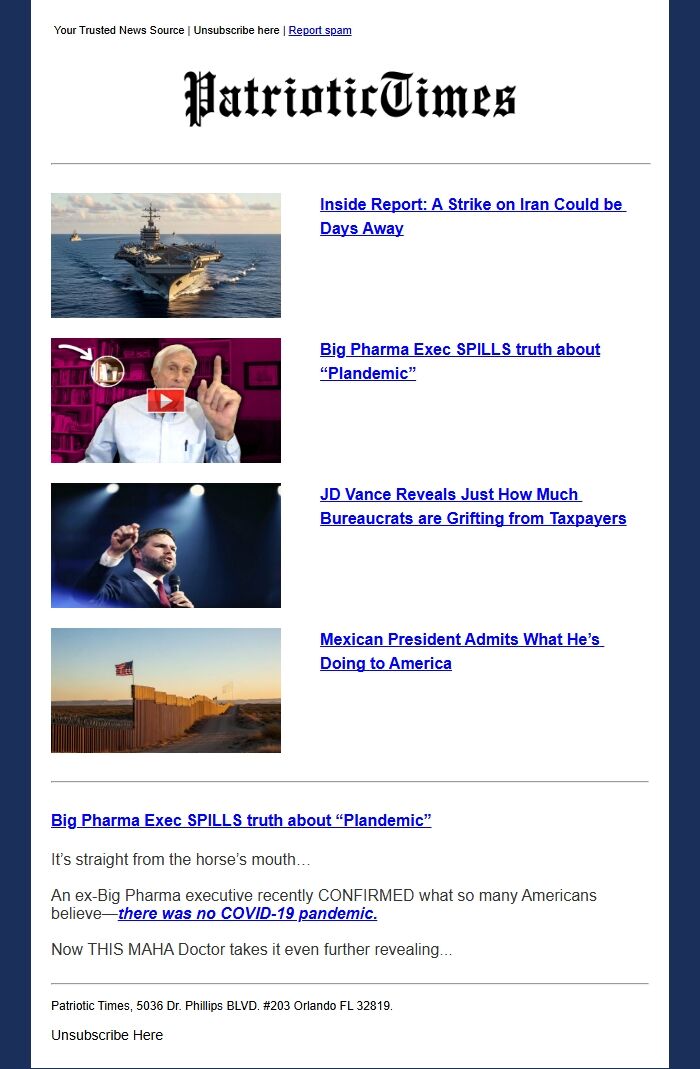The height and width of the screenshot is (1069, 700).
Task: Follow the 'there was no COVID-19 pandemic' link
Action: coord(247,913)
